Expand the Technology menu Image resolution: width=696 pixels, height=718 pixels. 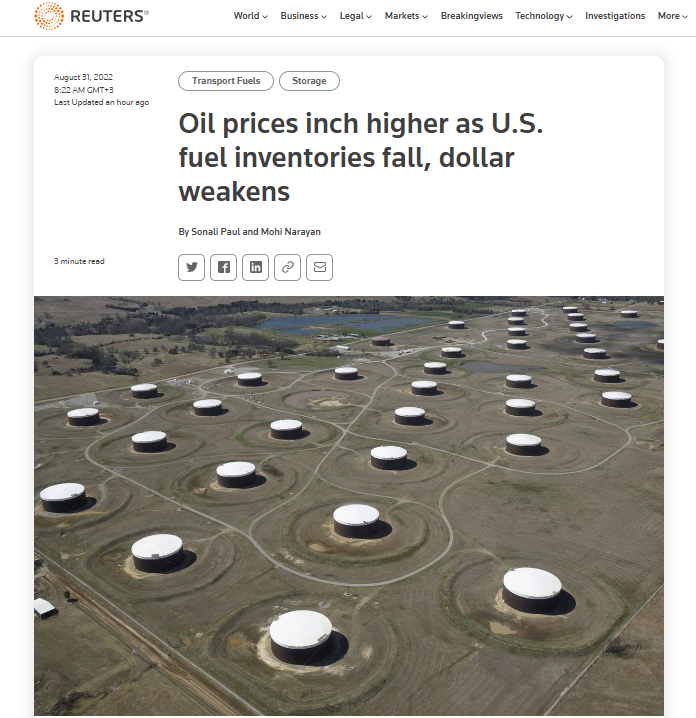click(544, 16)
